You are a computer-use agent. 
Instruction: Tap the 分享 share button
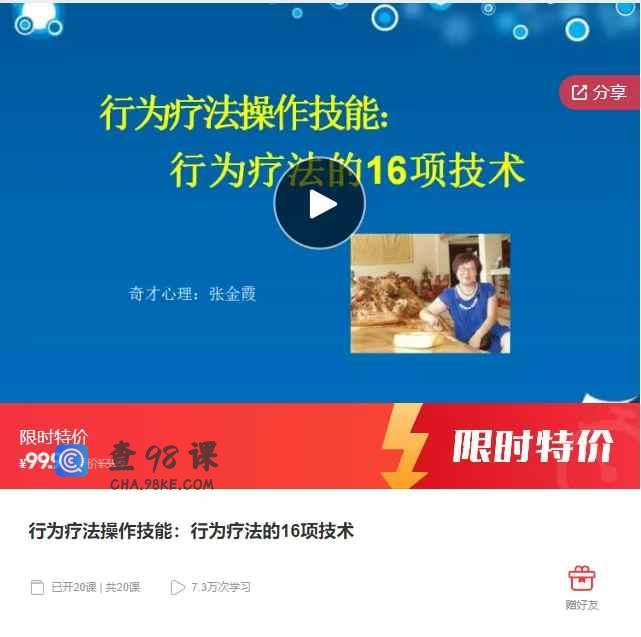pos(599,92)
